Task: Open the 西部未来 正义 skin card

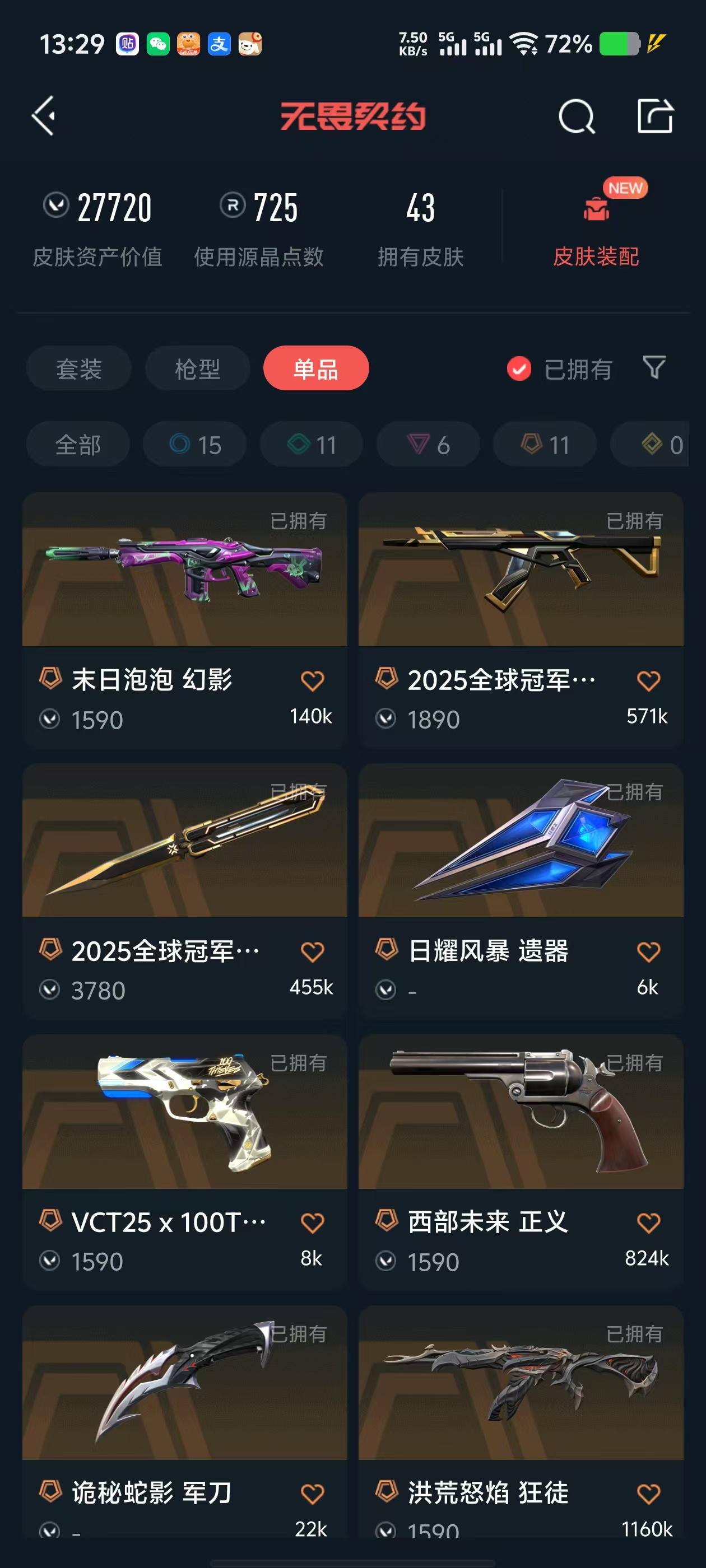Action: pos(521,1161)
